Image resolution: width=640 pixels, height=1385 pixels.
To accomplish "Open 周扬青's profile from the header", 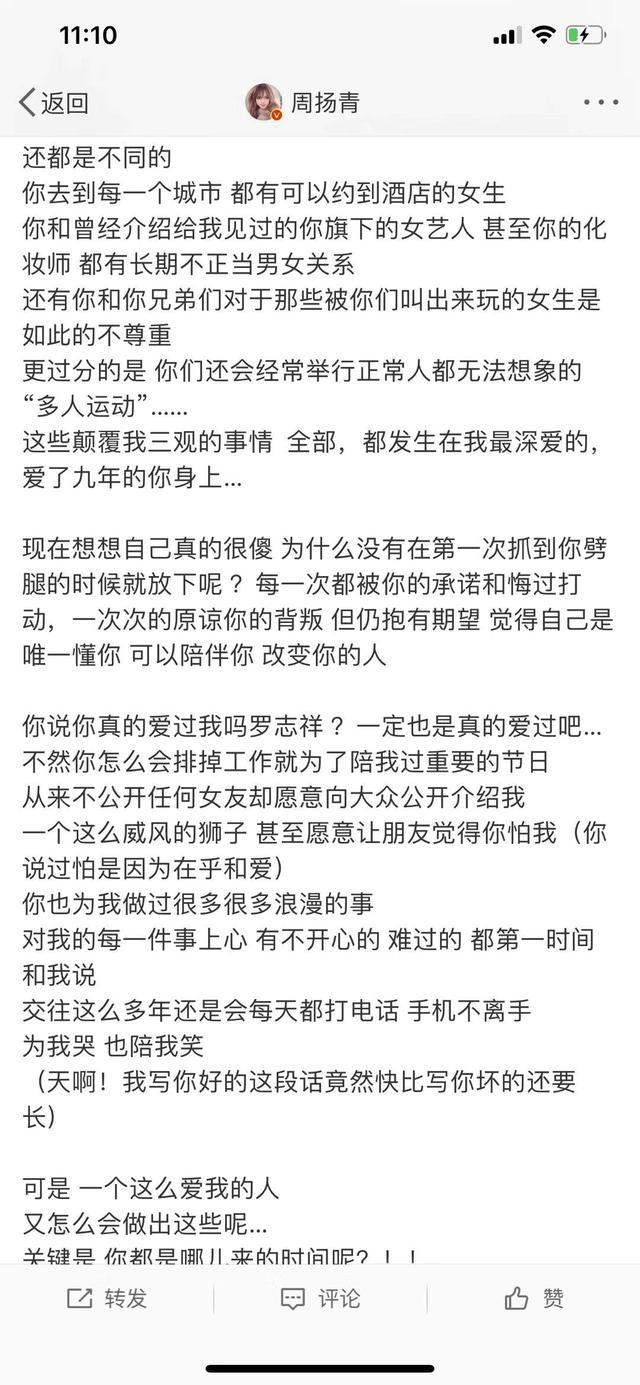I will pyautogui.click(x=303, y=102).
